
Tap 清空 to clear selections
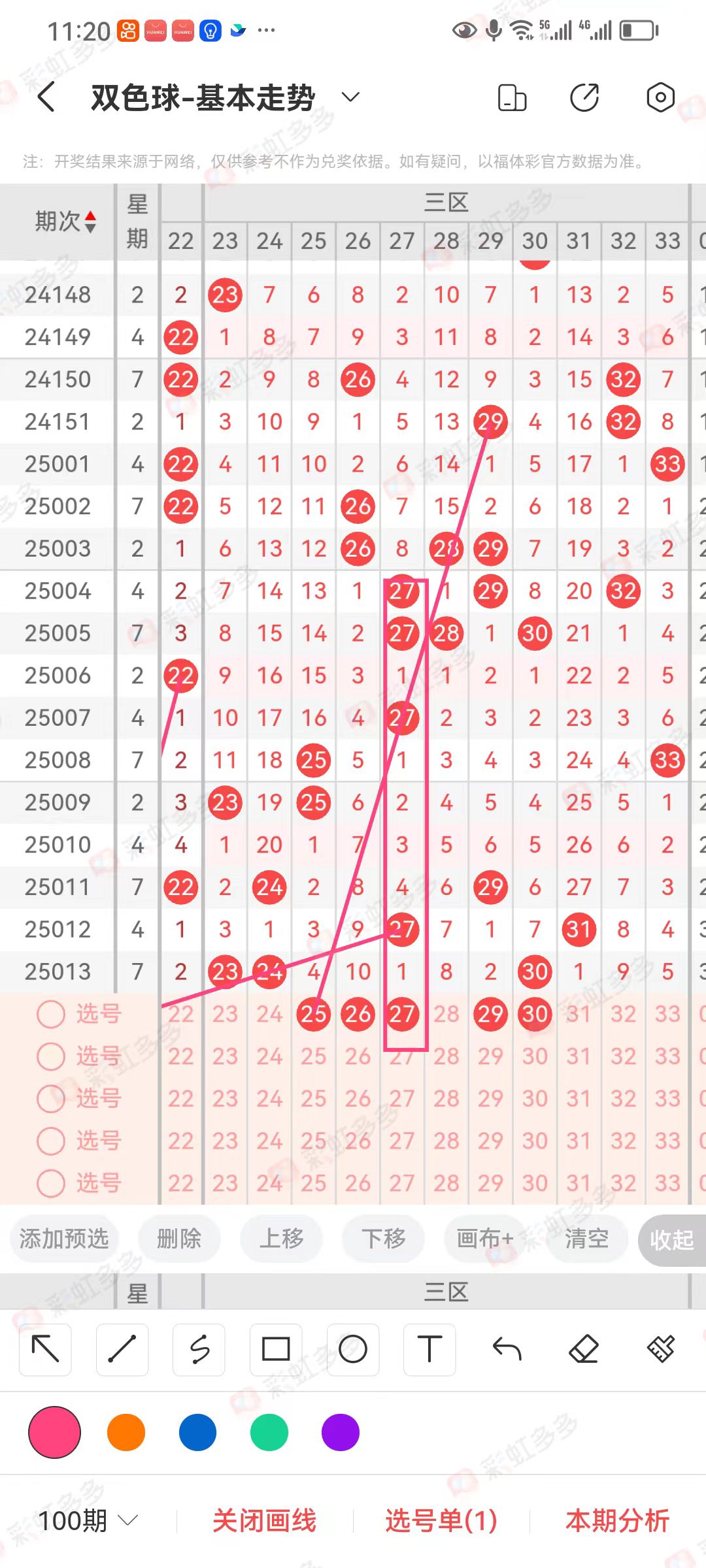[587, 1238]
